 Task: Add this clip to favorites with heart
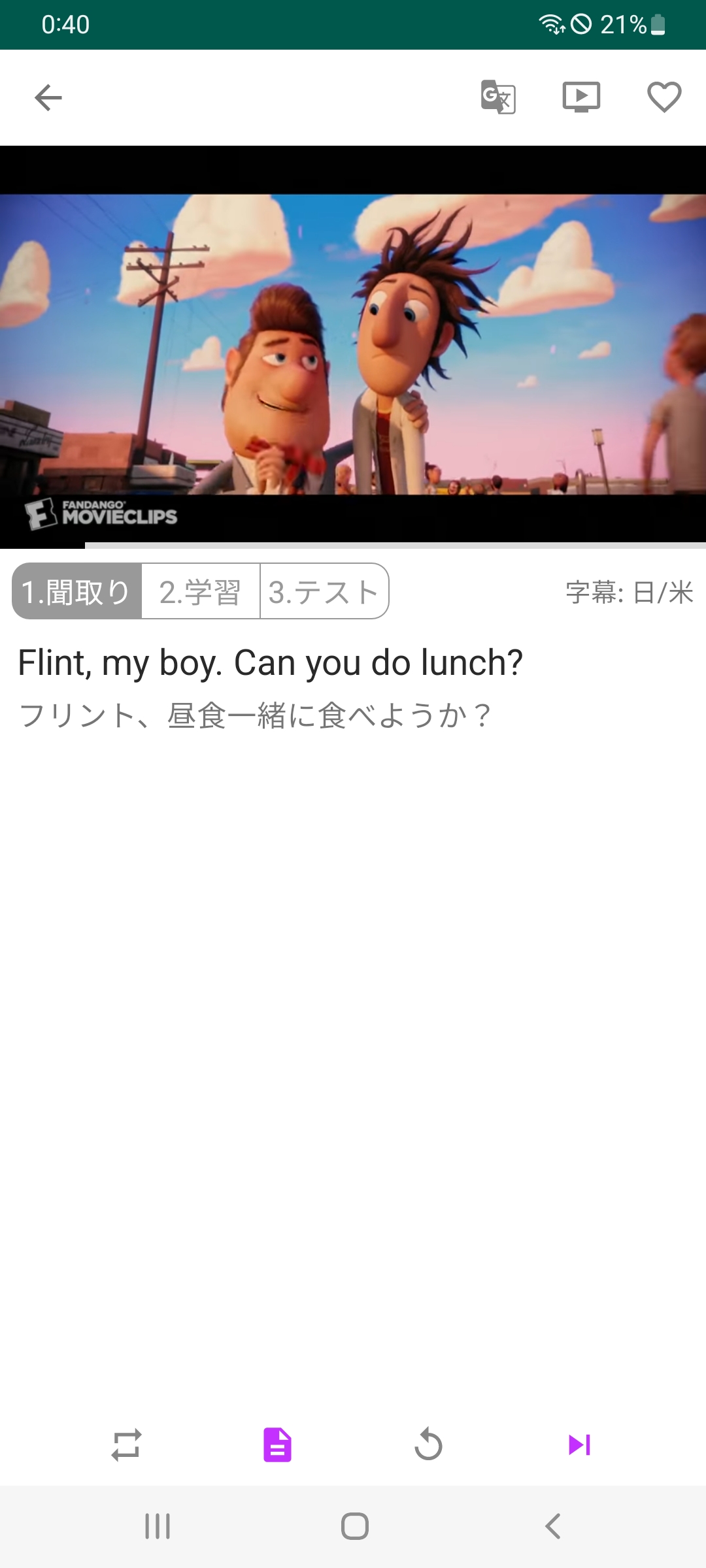tap(664, 97)
